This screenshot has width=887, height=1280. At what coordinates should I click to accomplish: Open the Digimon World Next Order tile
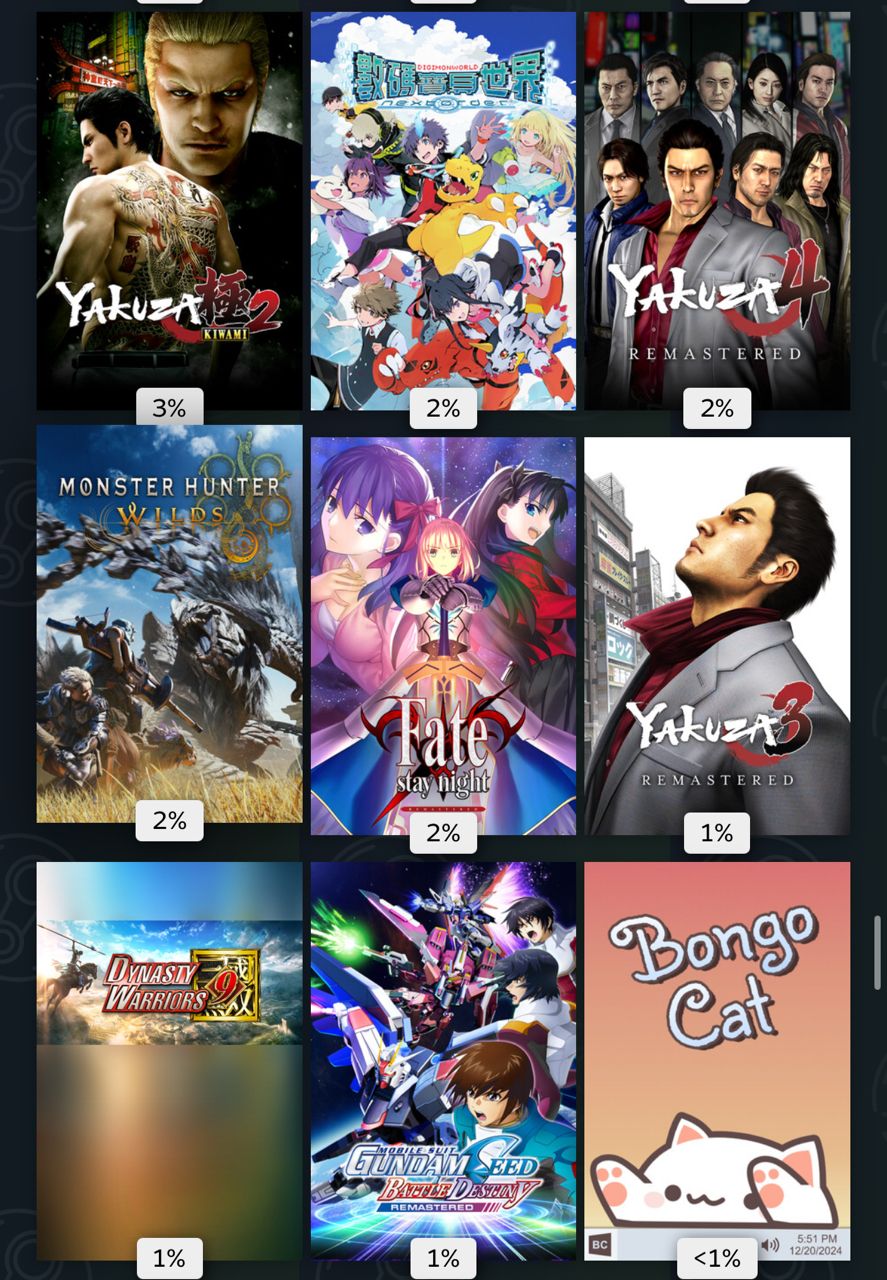click(x=443, y=210)
